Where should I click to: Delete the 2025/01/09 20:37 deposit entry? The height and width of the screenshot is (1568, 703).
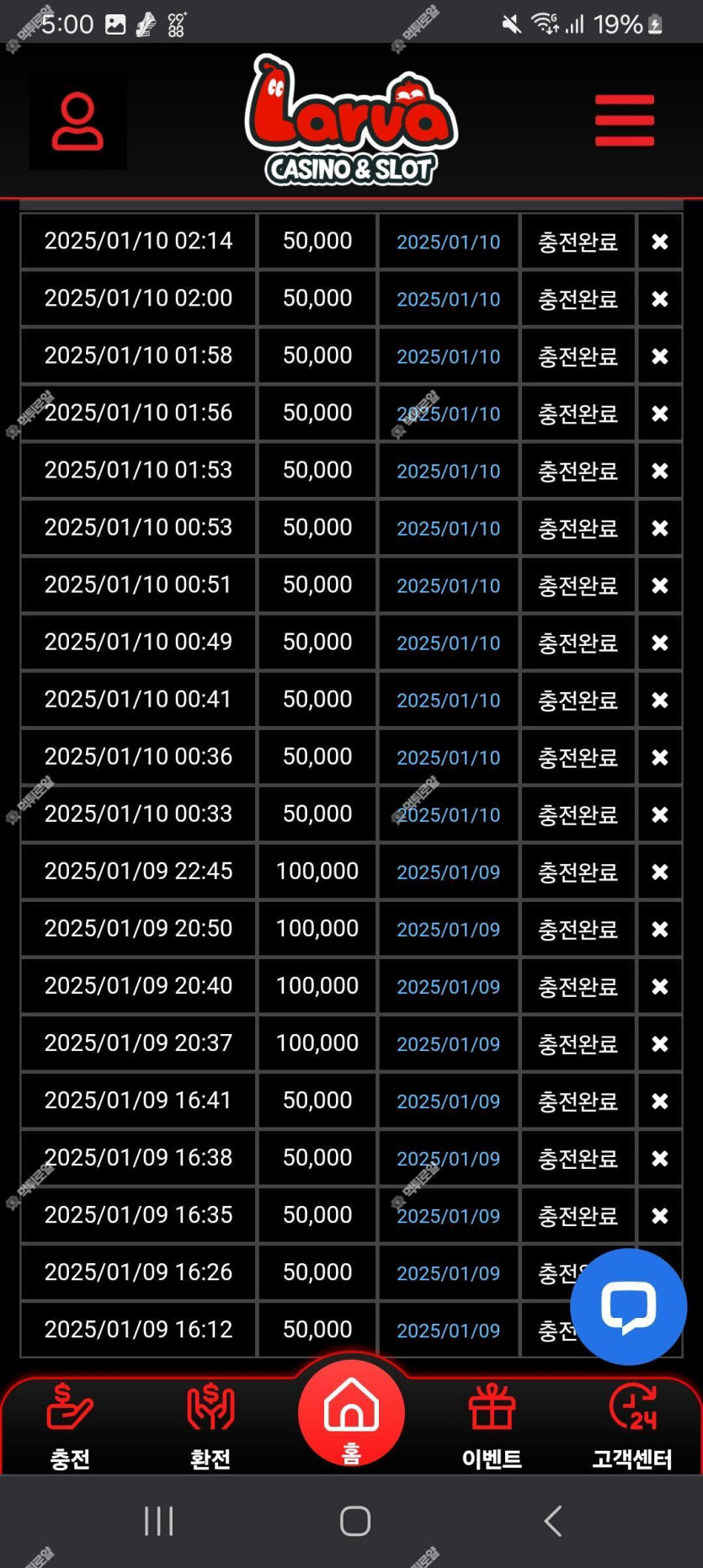(660, 1043)
